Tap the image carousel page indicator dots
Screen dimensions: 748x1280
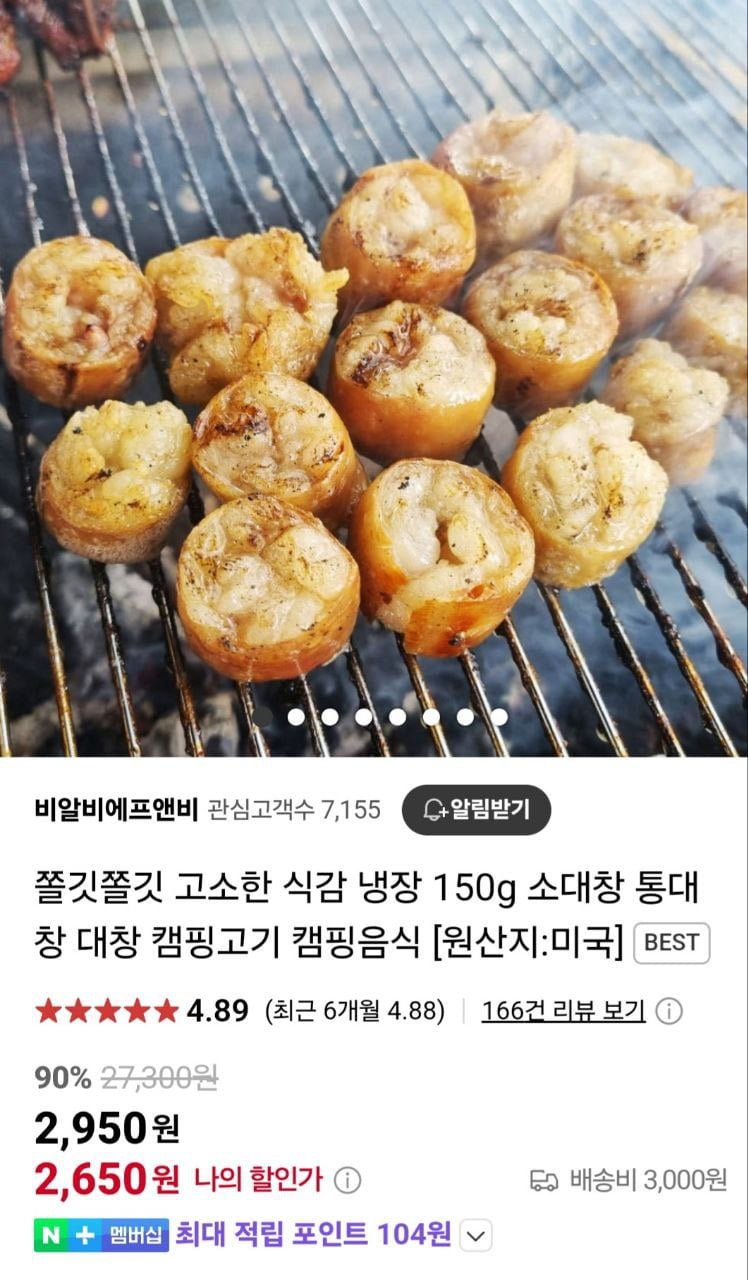coord(397,716)
